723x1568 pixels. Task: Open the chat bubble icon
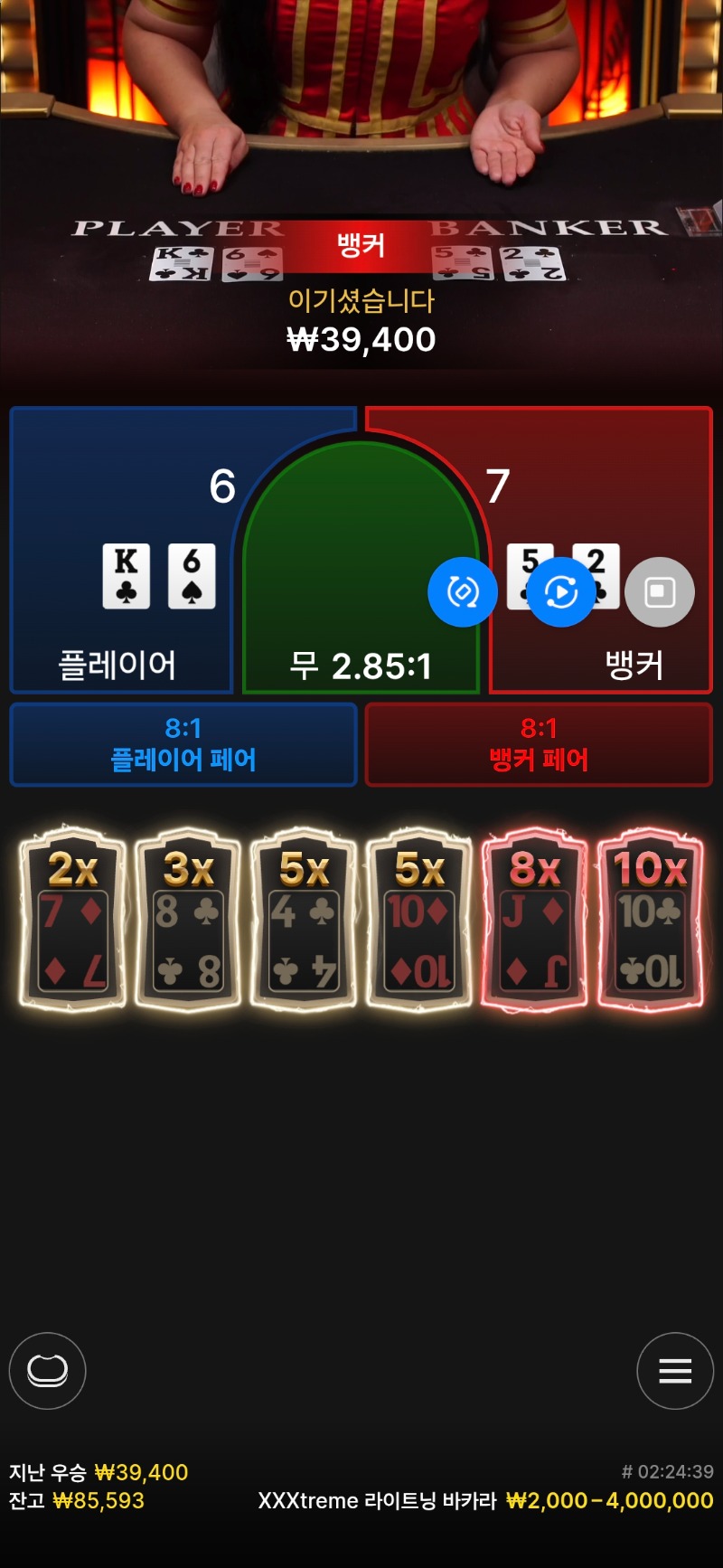[48, 1371]
